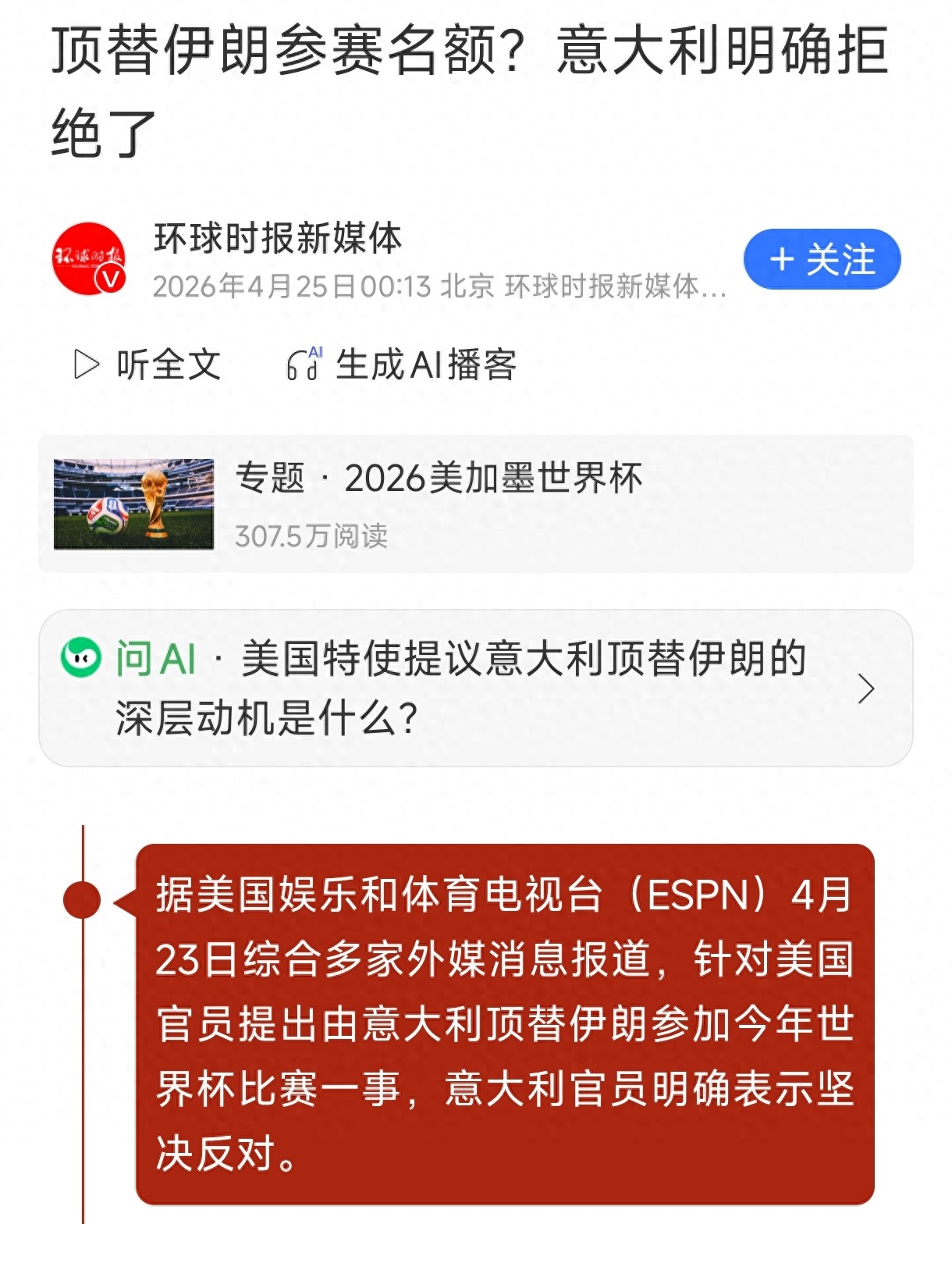Open the 2026美加墨世界杯 topic card

tap(475, 503)
